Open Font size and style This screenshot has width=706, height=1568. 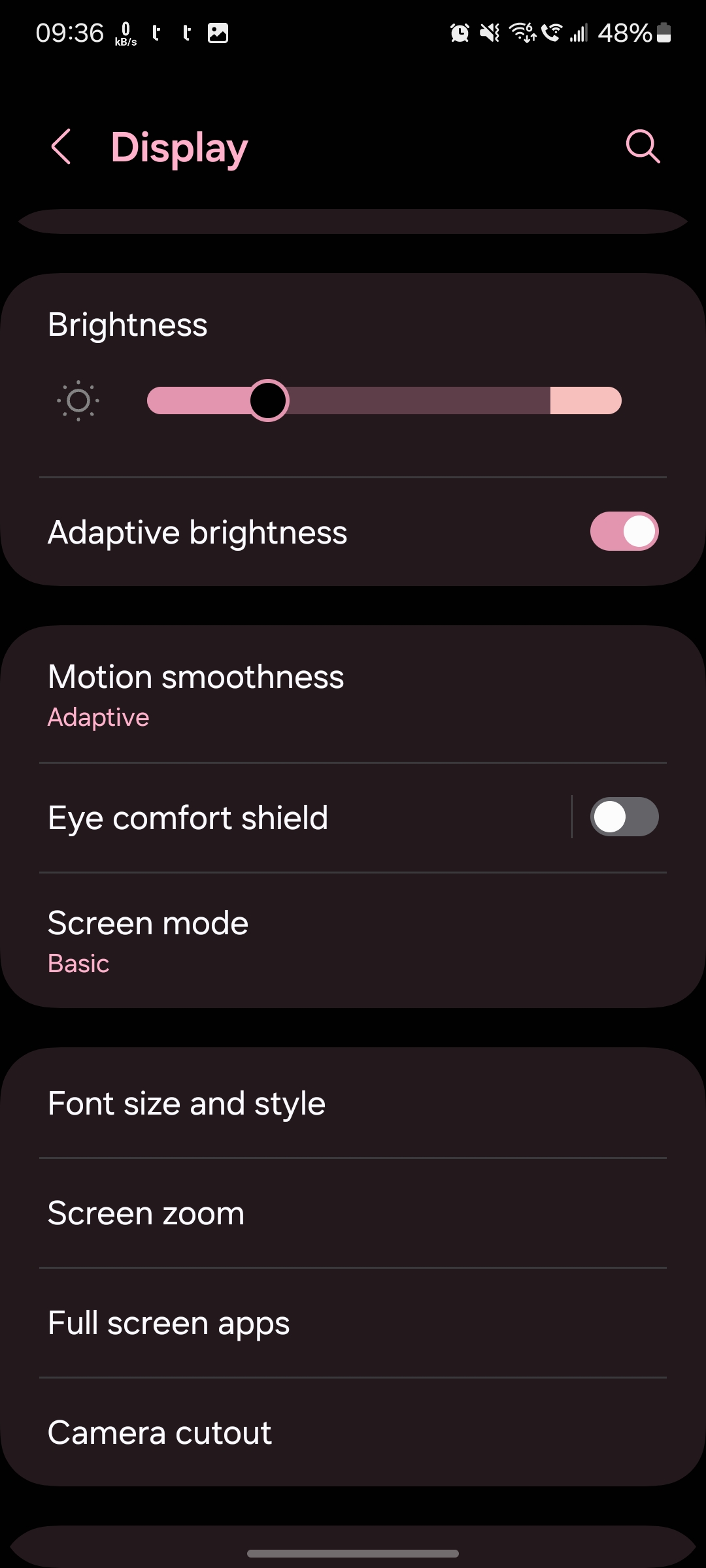(x=187, y=1103)
